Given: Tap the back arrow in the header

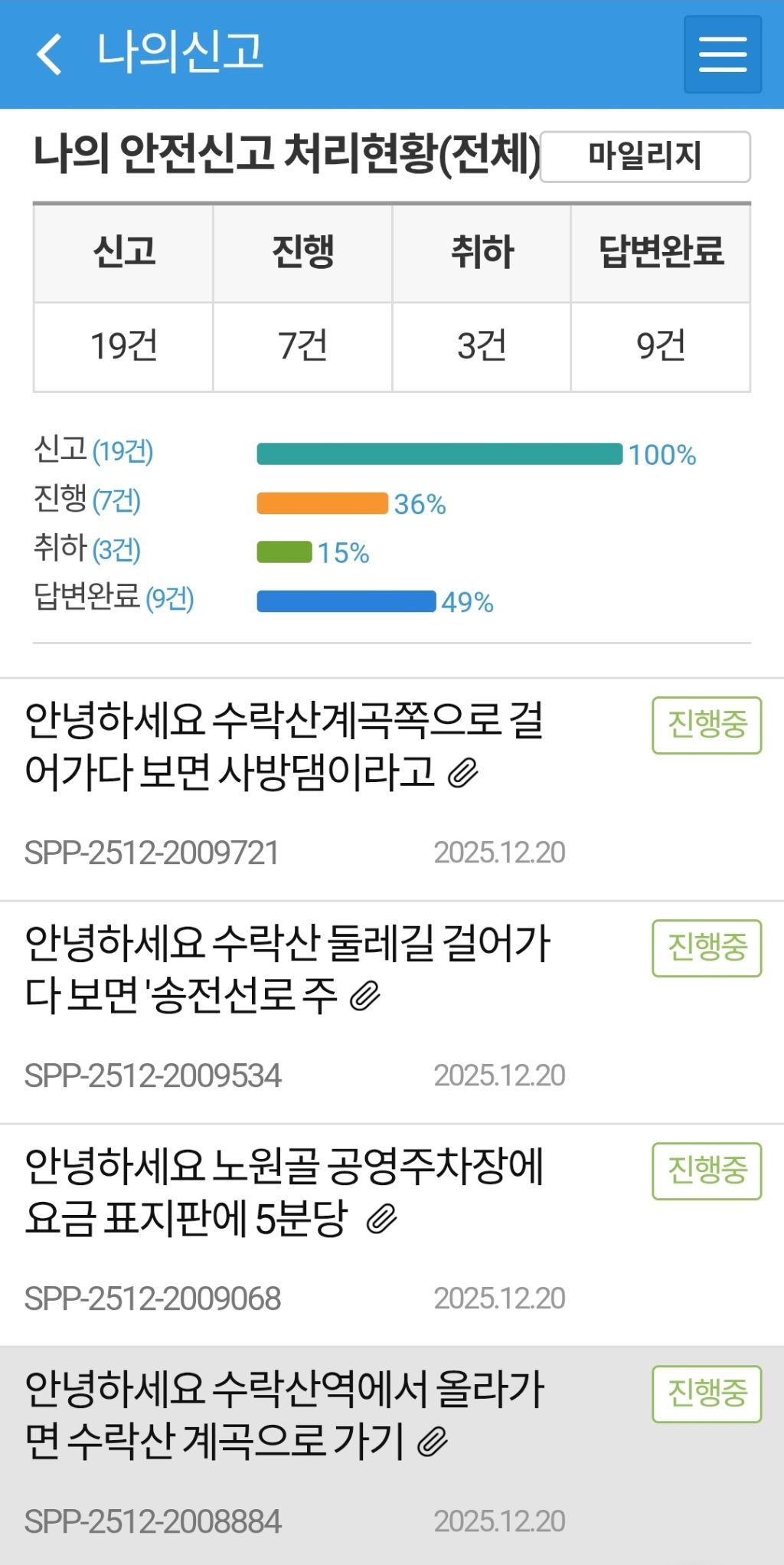Looking at the screenshot, I should pyautogui.click(x=48, y=55).
